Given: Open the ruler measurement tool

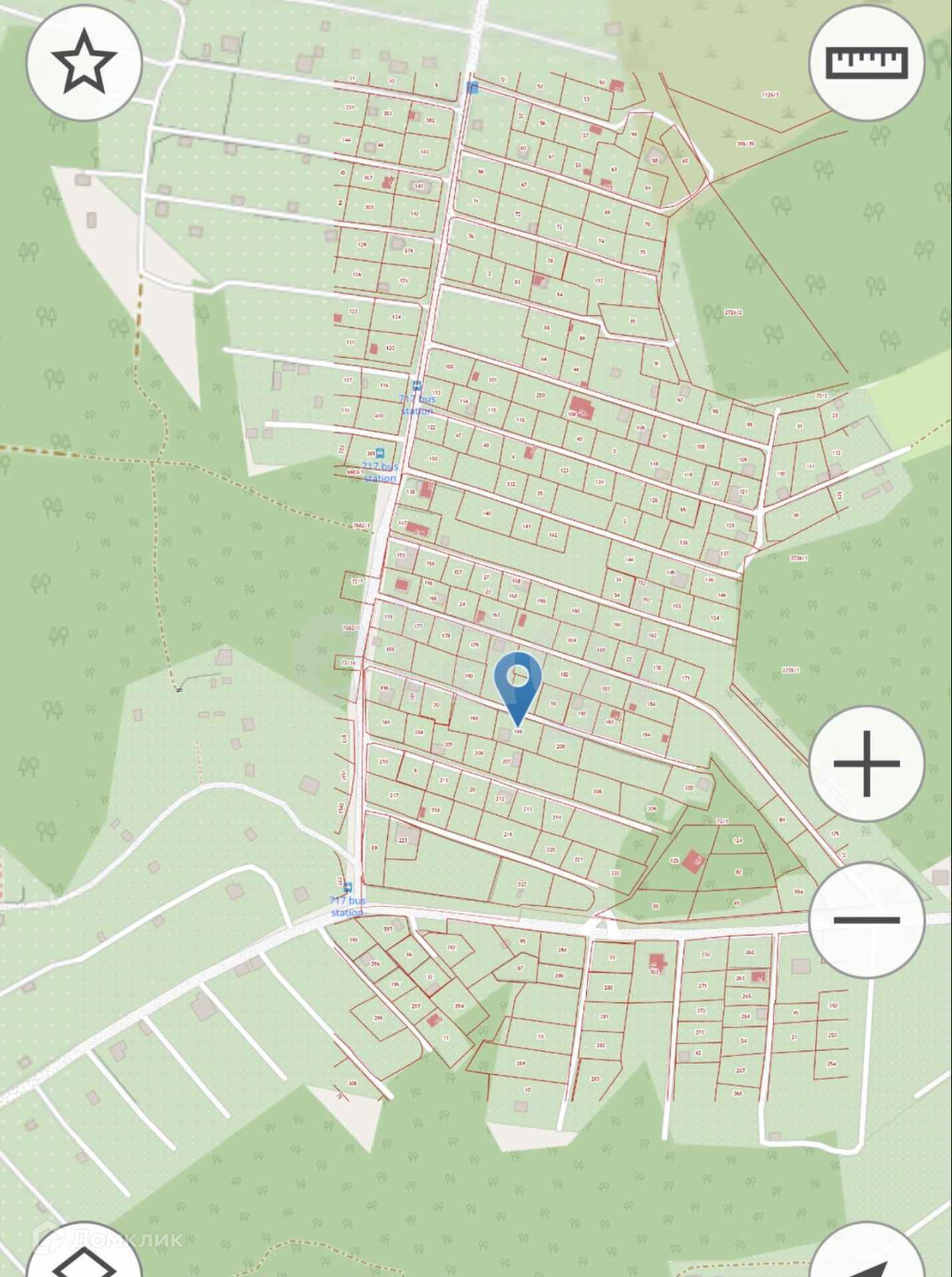Looking at the screenshot, I should click(866, 64).
